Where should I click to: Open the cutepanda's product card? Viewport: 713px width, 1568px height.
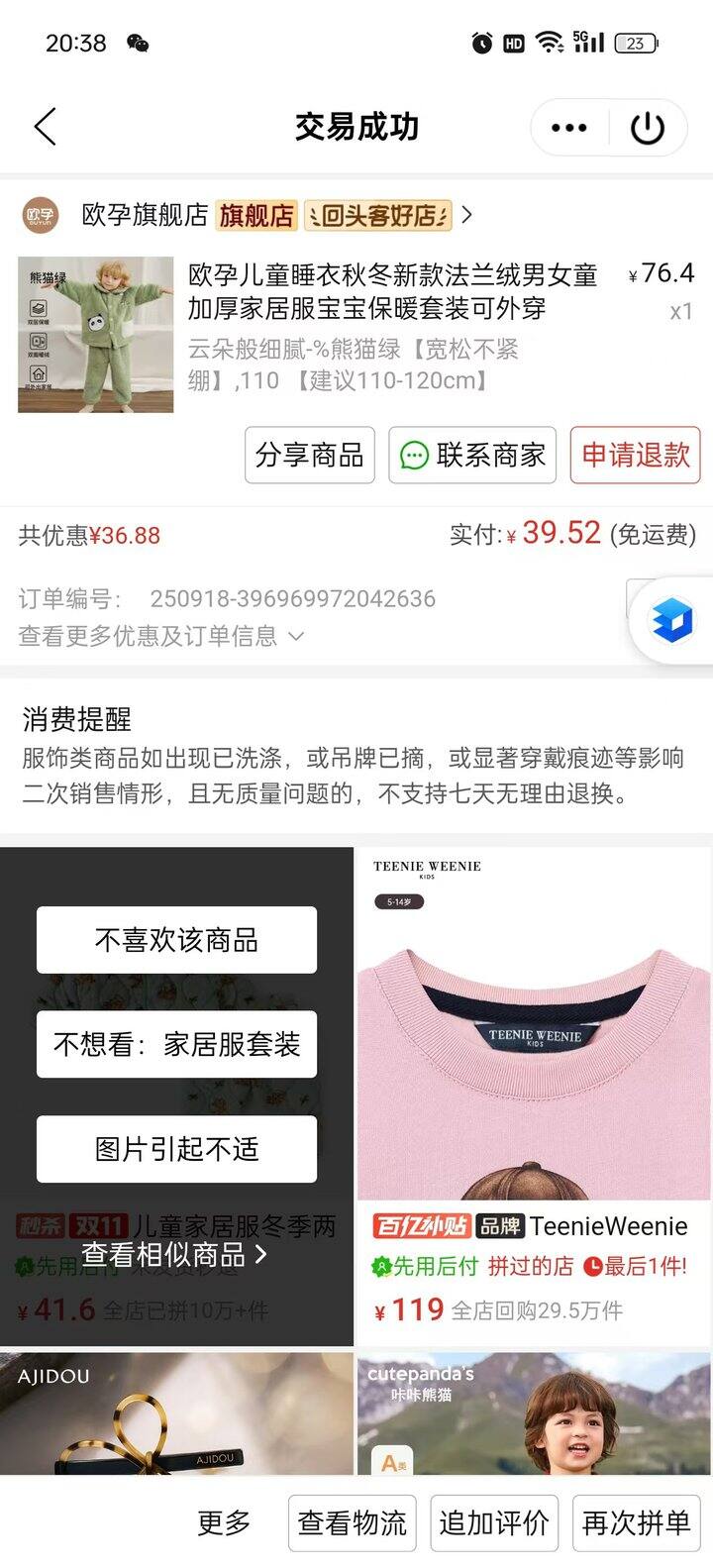pos(534,1414)
